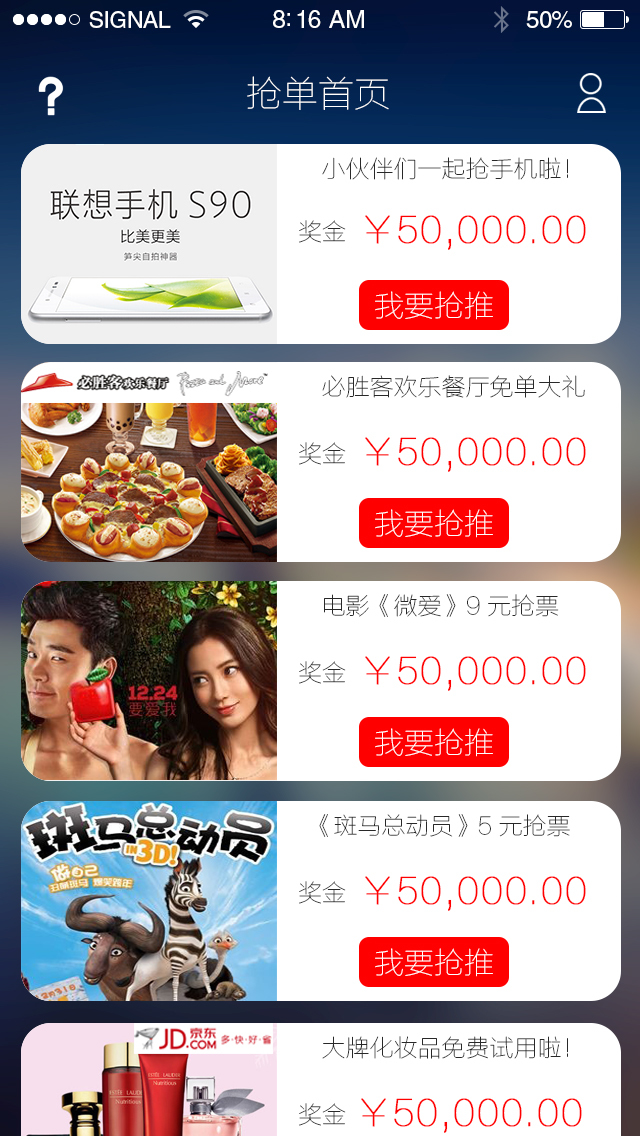Tap 我要抢推 on the 《斑马总动员》 ticket card
The image size is (640, 1136).
coord(433,962)
